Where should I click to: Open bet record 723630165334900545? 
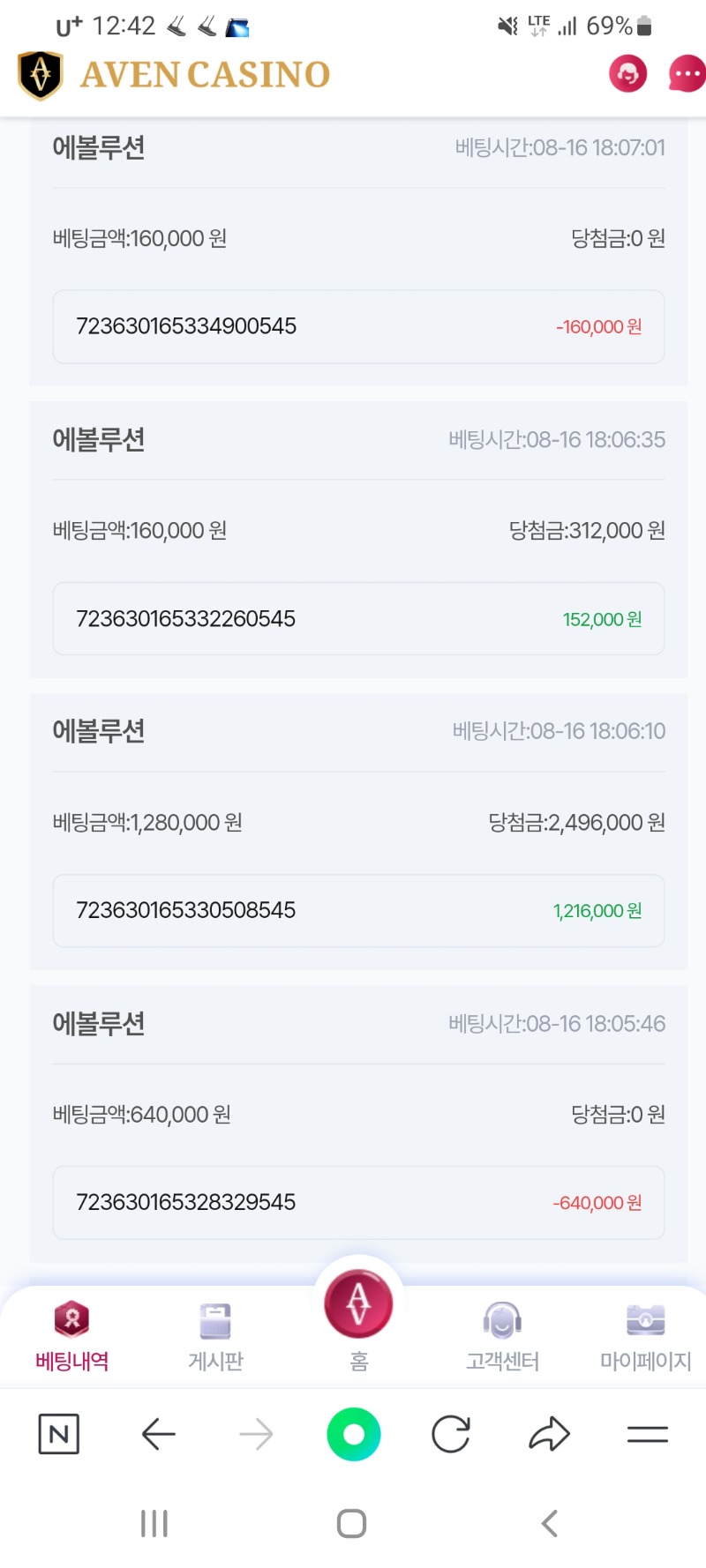click(x=358, y=326)
